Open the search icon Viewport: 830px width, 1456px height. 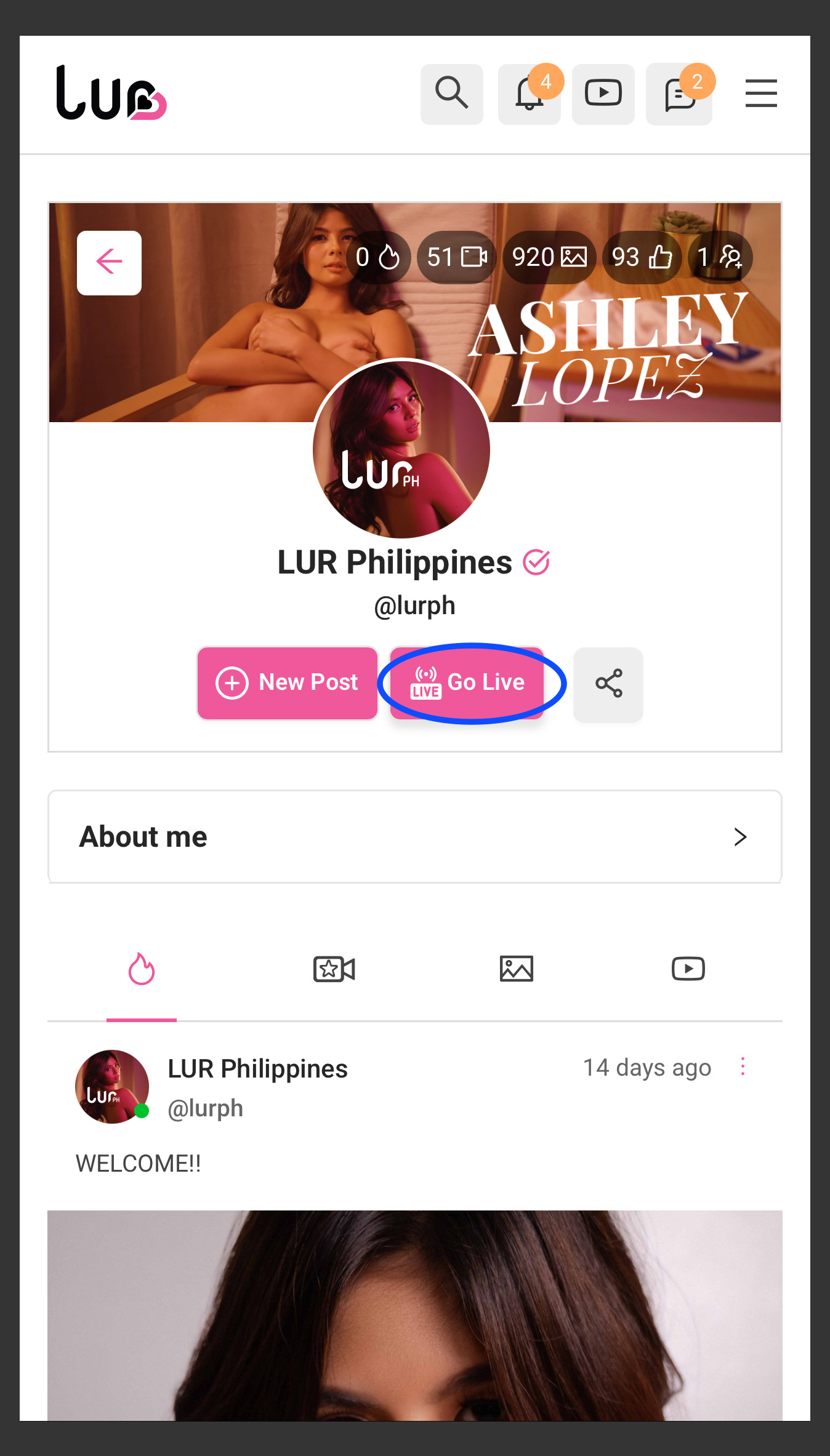(x=451, y=94)
